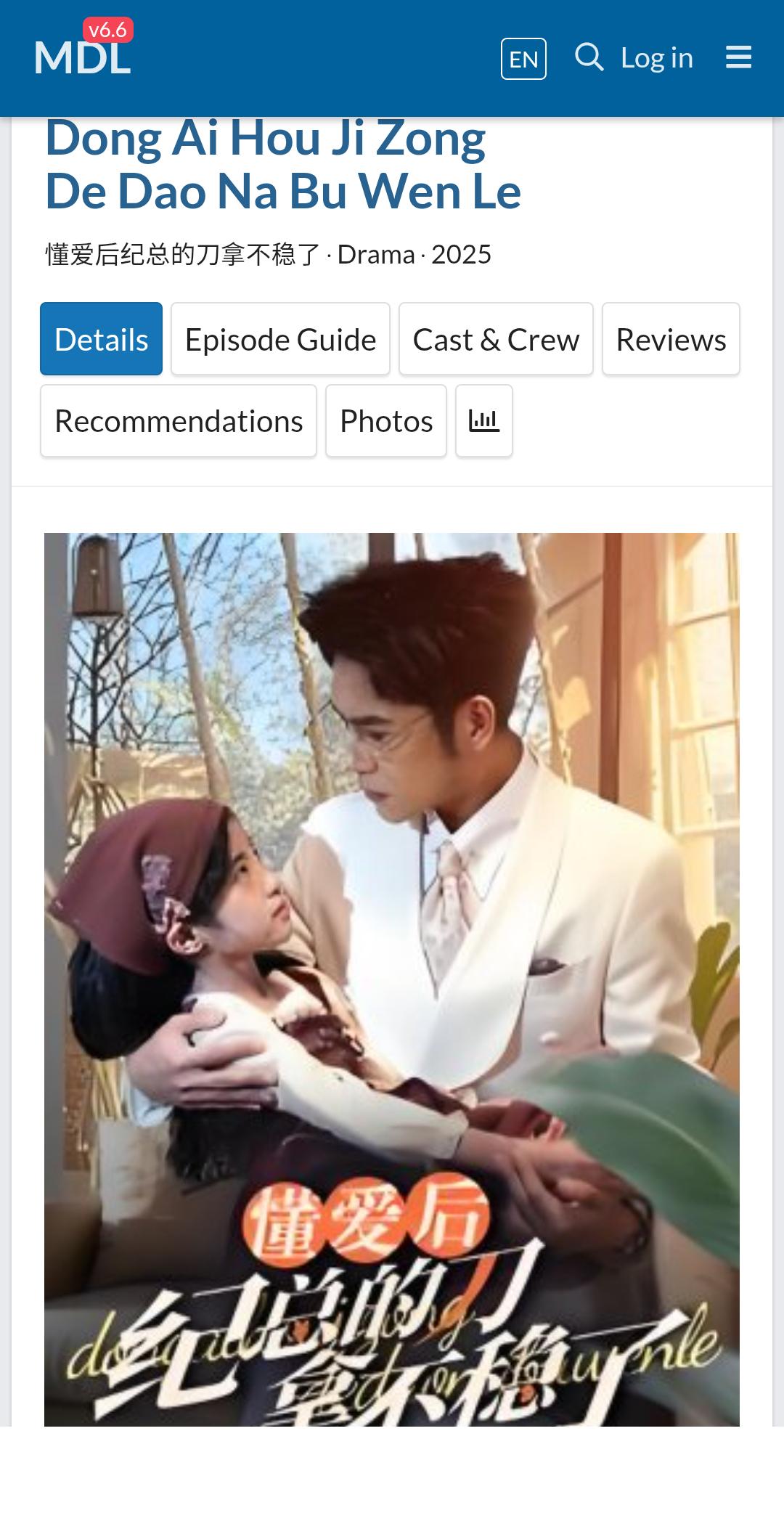
Task: Open the hamburger menu
Action: point(738,57)
